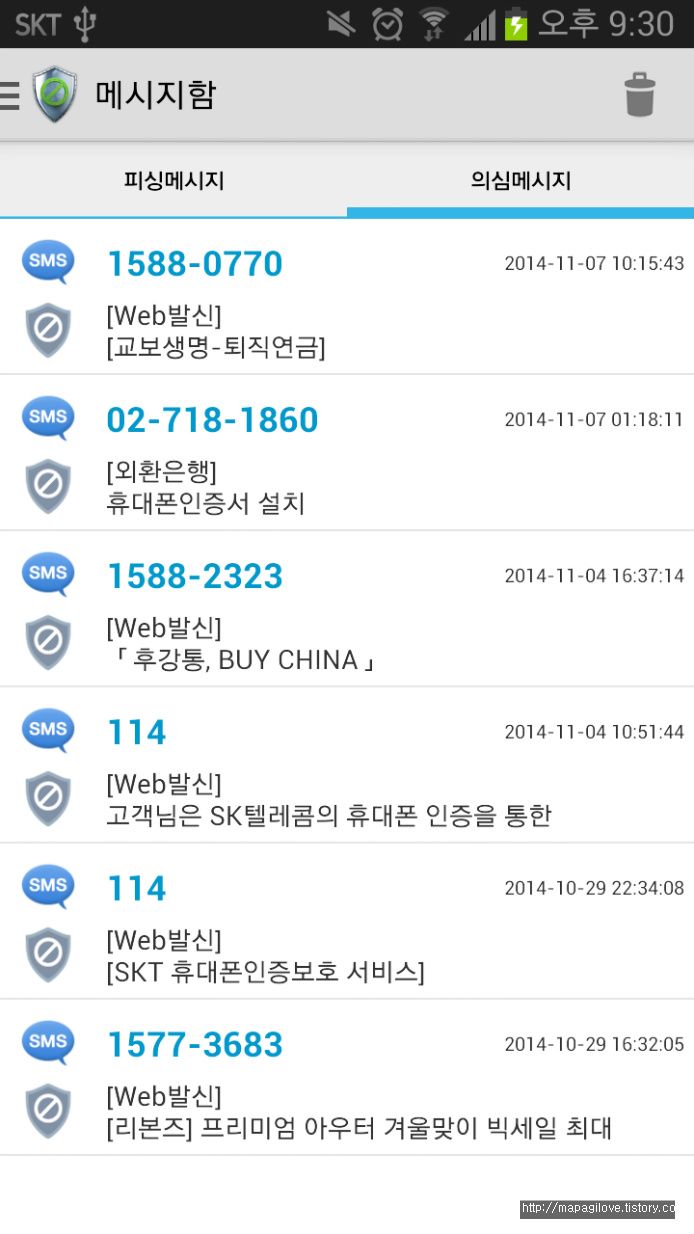View the 1588-2323 BUY CHINA message
The height and width of the screenshot is (1234, 694).
tap(347, 609)
